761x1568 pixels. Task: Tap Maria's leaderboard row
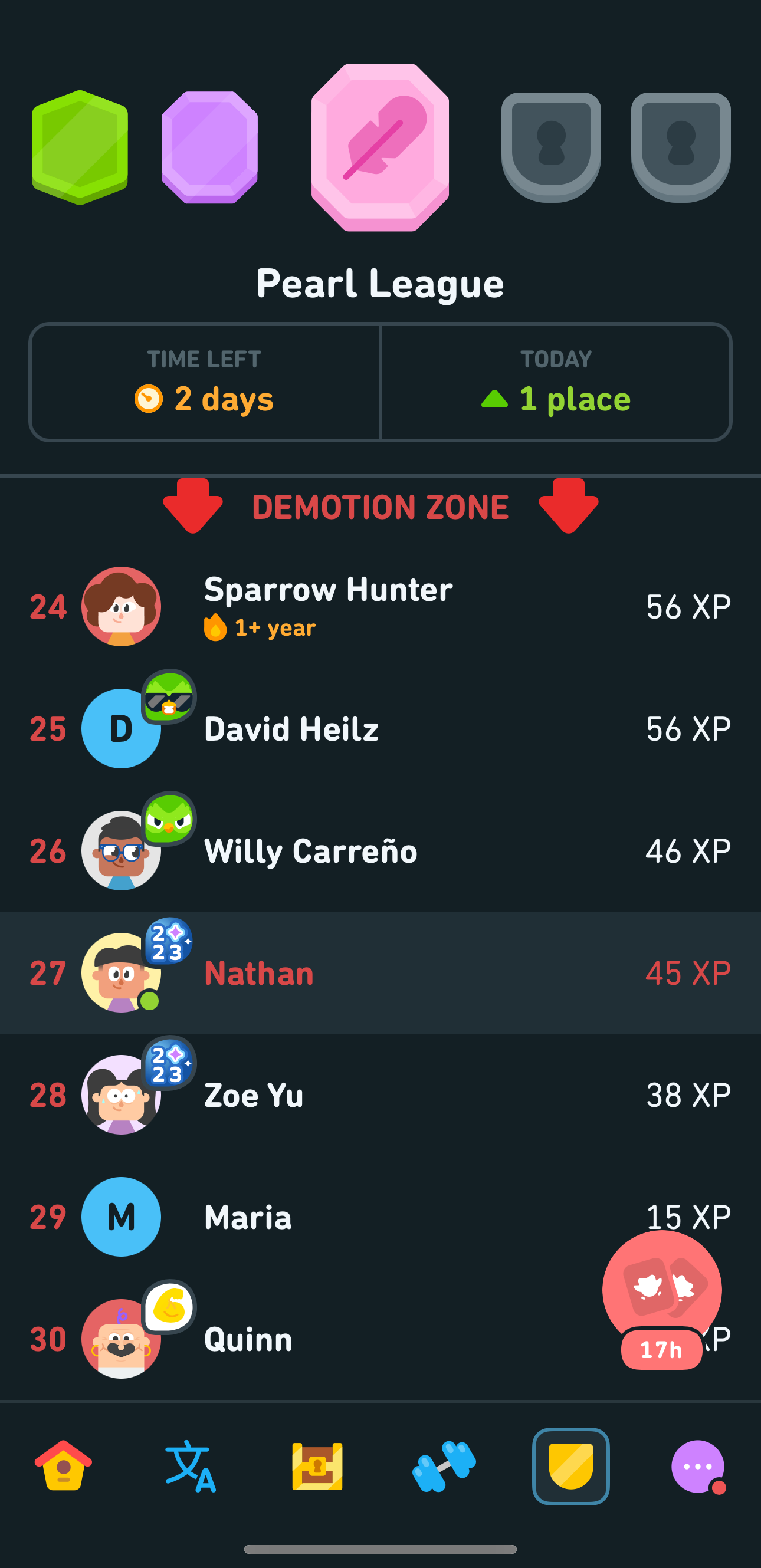[380, 1216]
